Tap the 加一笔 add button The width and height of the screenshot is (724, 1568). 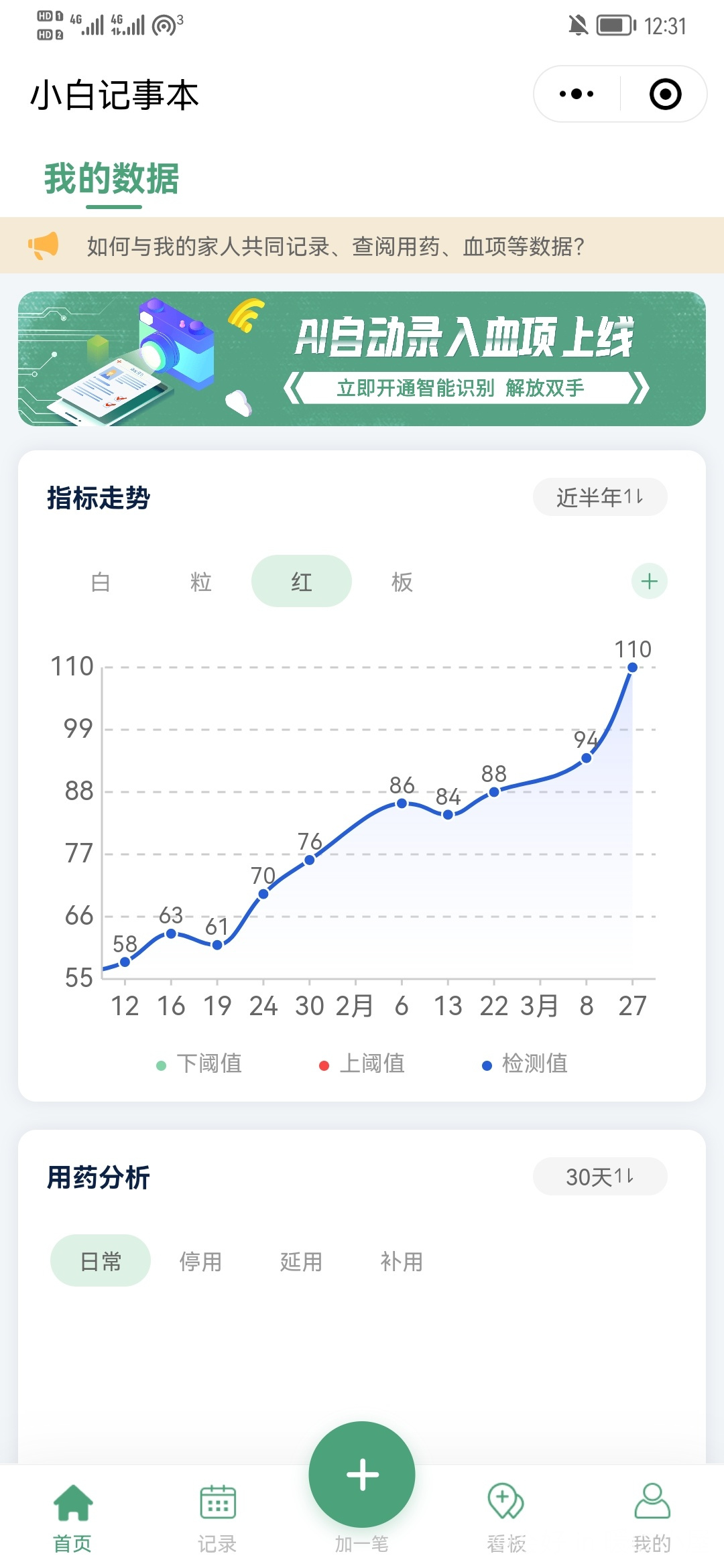[x=362, y=1475]
